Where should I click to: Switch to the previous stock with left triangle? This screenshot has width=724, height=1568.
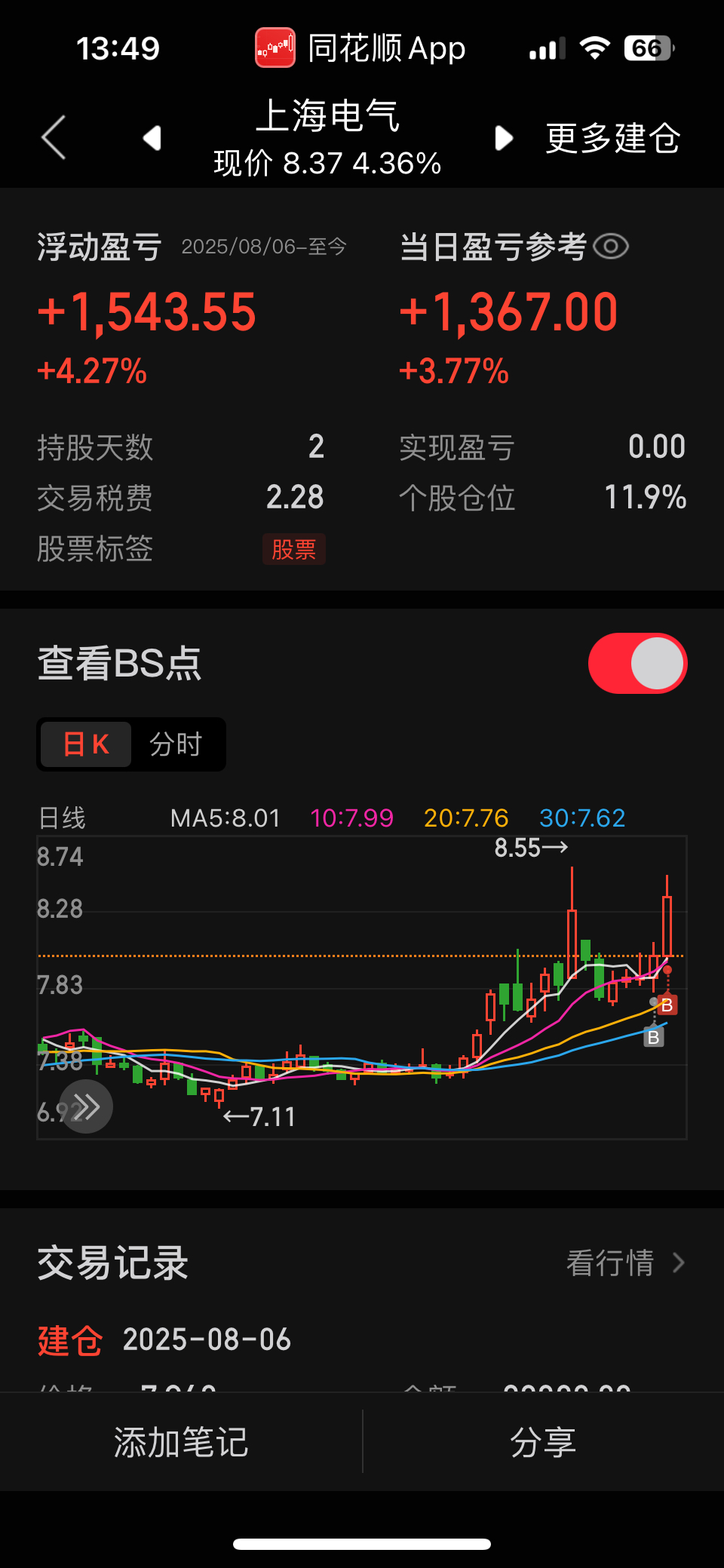pos(152,138)
